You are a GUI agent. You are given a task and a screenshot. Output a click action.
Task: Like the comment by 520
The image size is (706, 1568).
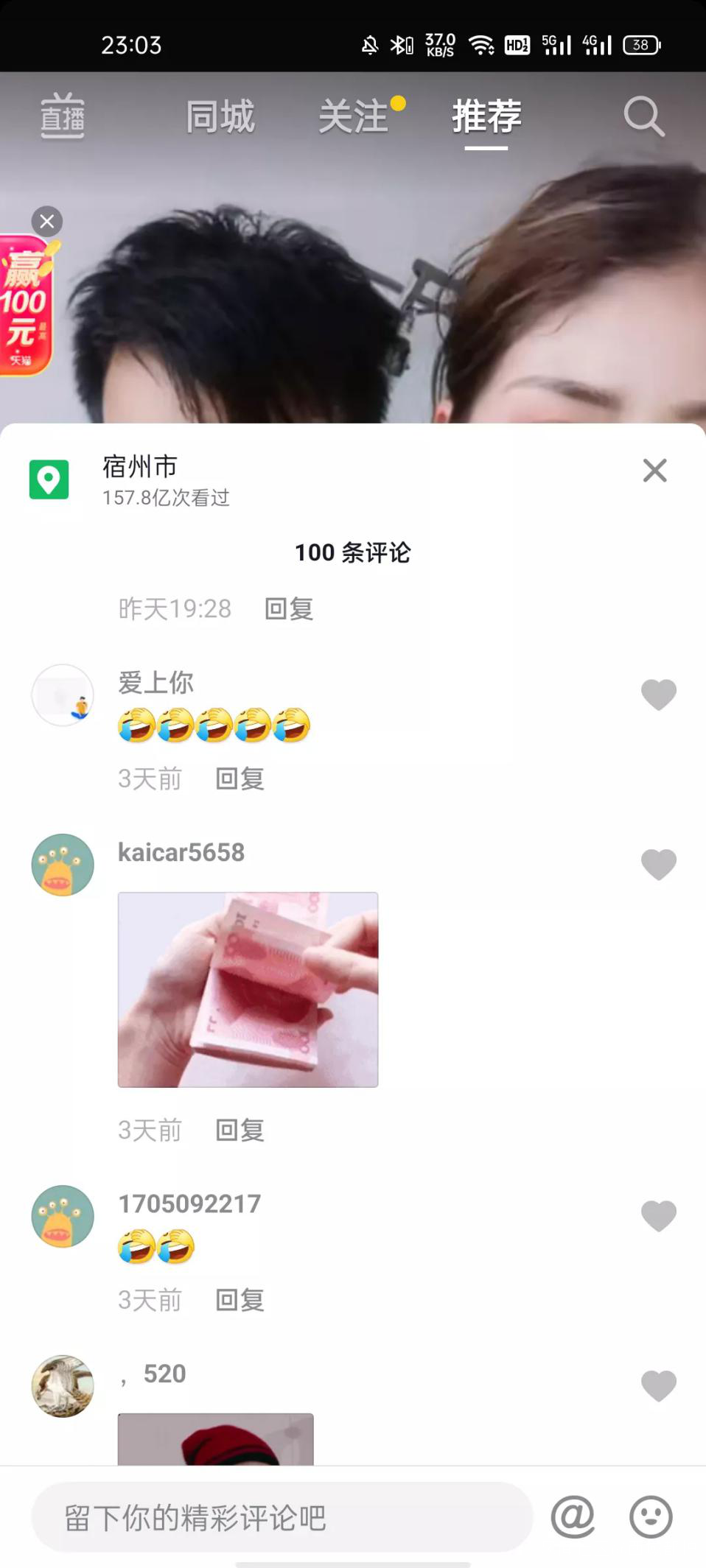659,1385
